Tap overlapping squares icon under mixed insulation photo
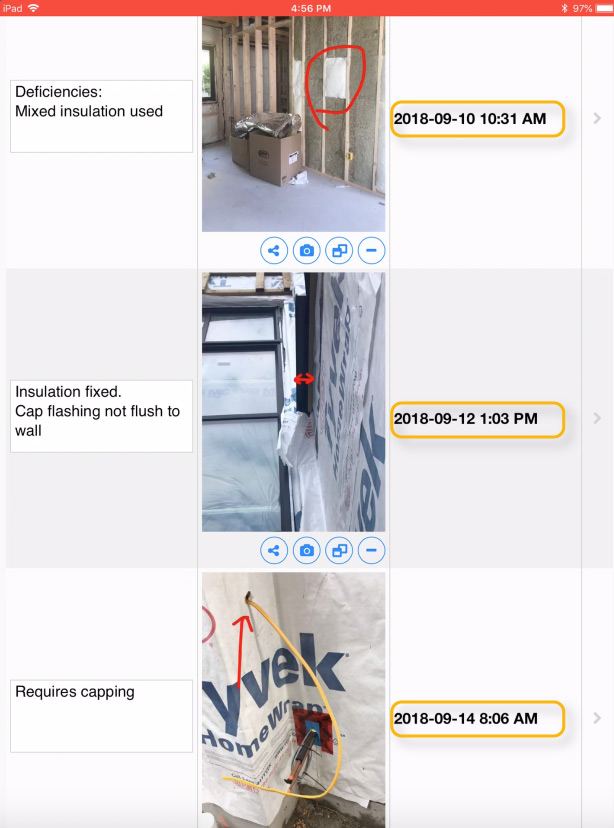The height and width of the screenshot is (828, 614). click(x=340, y=251)
